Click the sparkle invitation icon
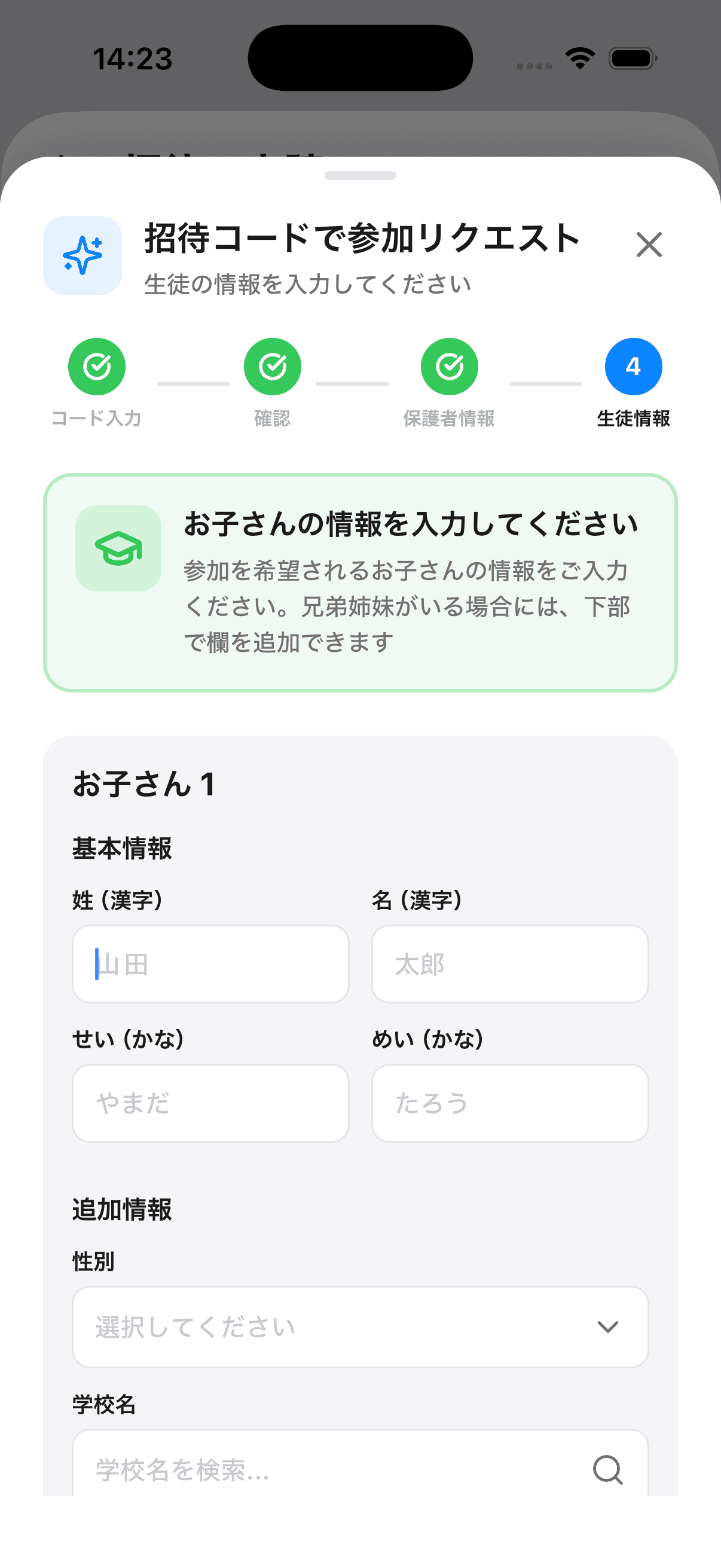 click(x=83, y=256)
